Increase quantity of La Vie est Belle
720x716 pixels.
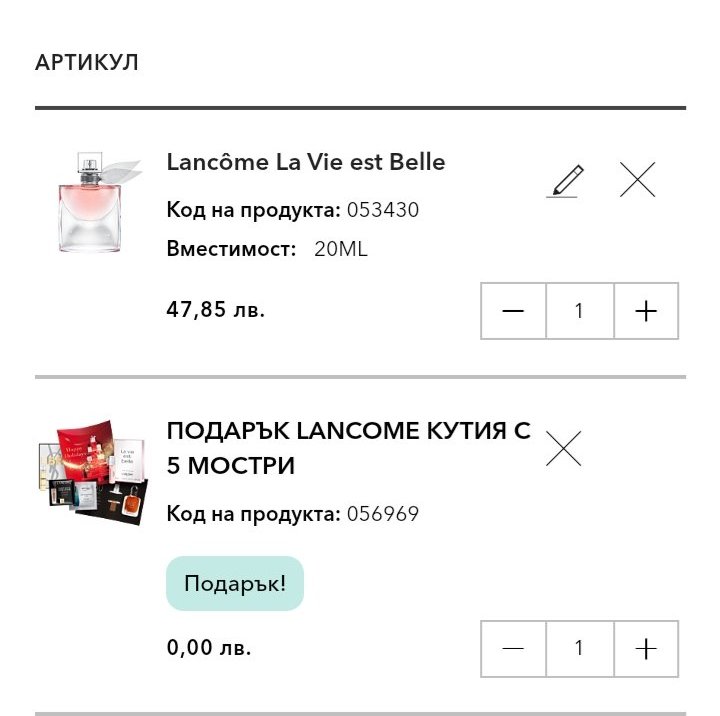tap(646, 311)
